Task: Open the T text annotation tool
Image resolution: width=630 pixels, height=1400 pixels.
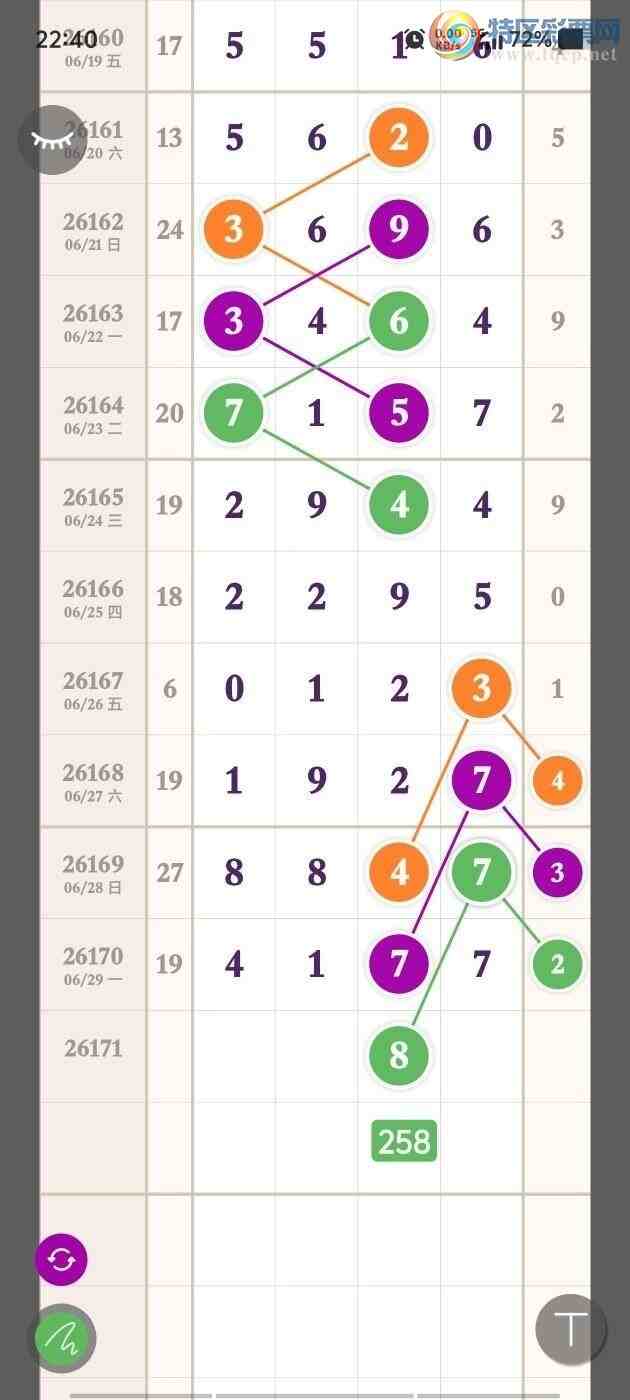Action: (x=571, y=1329)
